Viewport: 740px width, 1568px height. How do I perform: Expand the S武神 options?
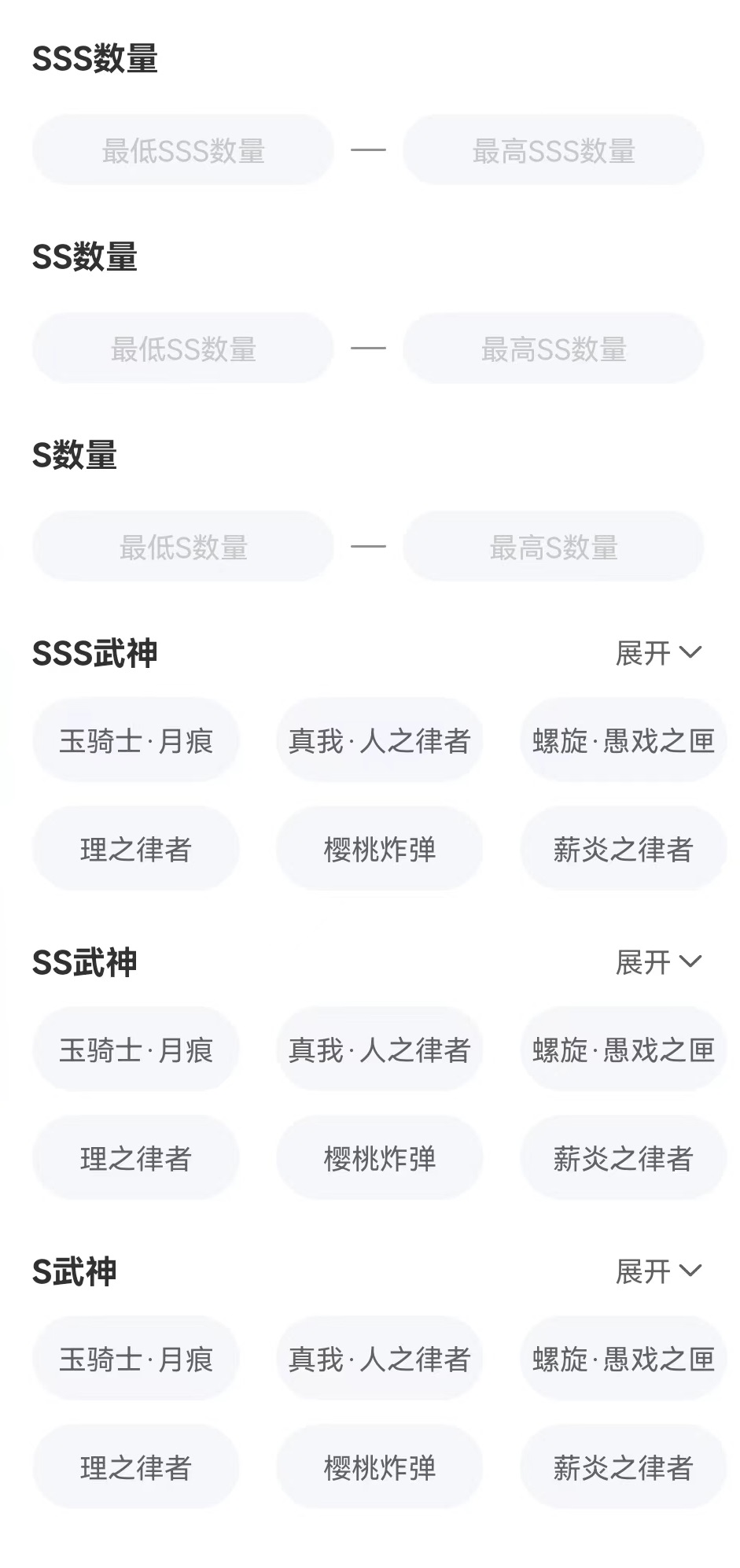(657, 1271)
